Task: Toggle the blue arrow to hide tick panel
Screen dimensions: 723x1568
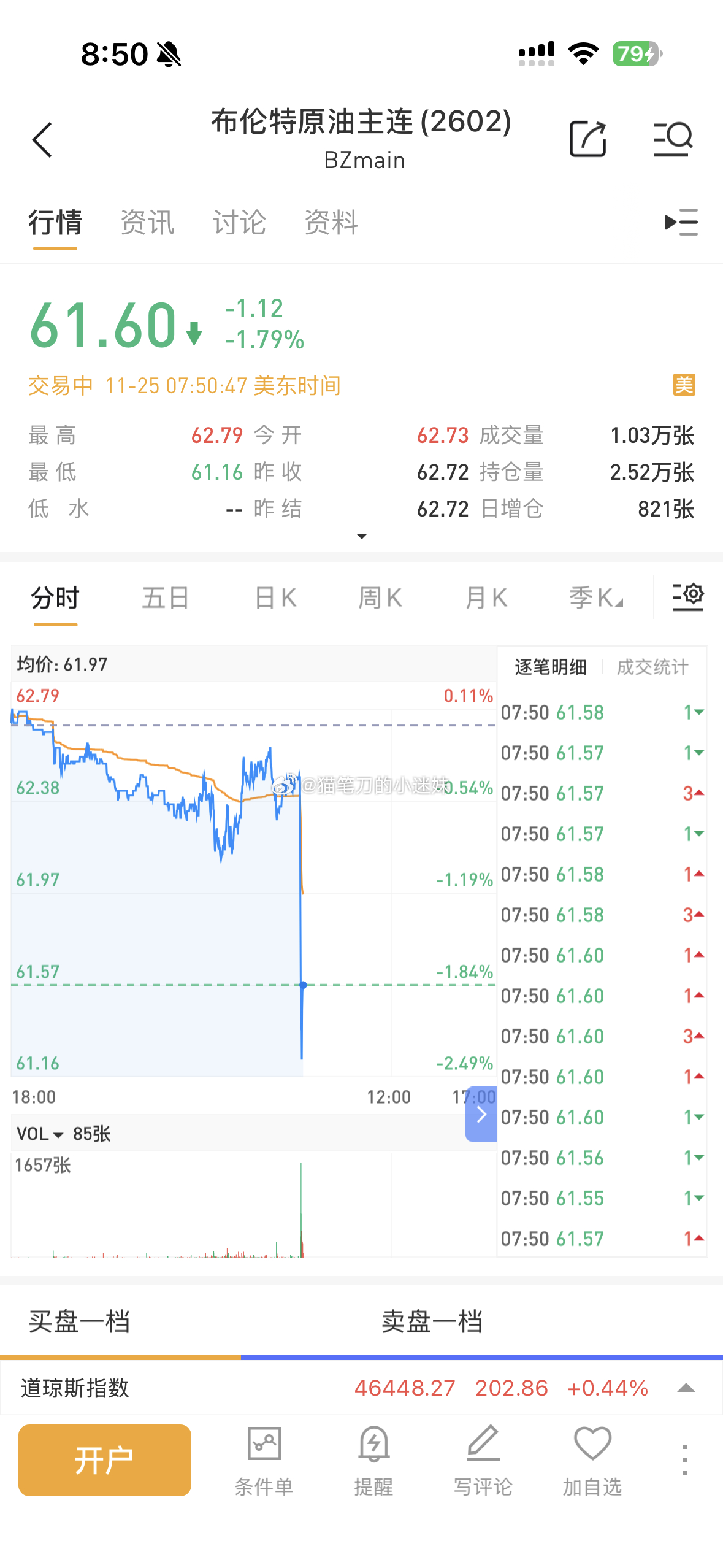Action: click(482, 1114)
